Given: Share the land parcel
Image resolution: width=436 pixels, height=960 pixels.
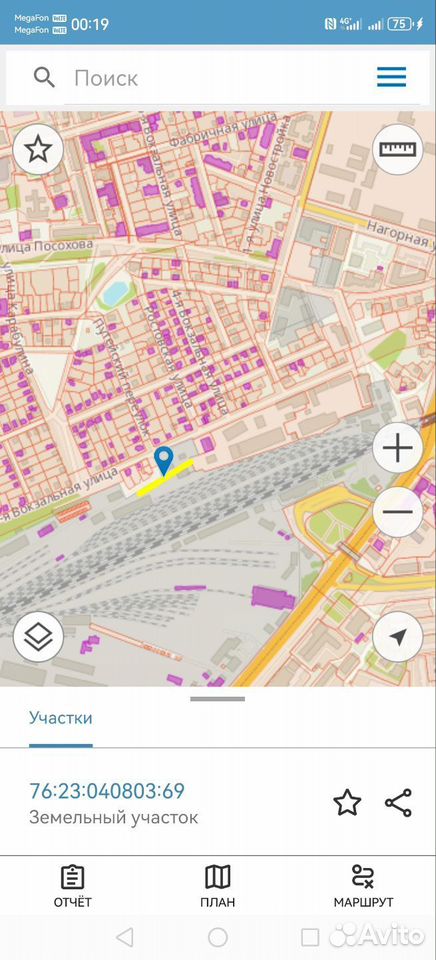Looking at the screenshot, I should pos(398,803).
